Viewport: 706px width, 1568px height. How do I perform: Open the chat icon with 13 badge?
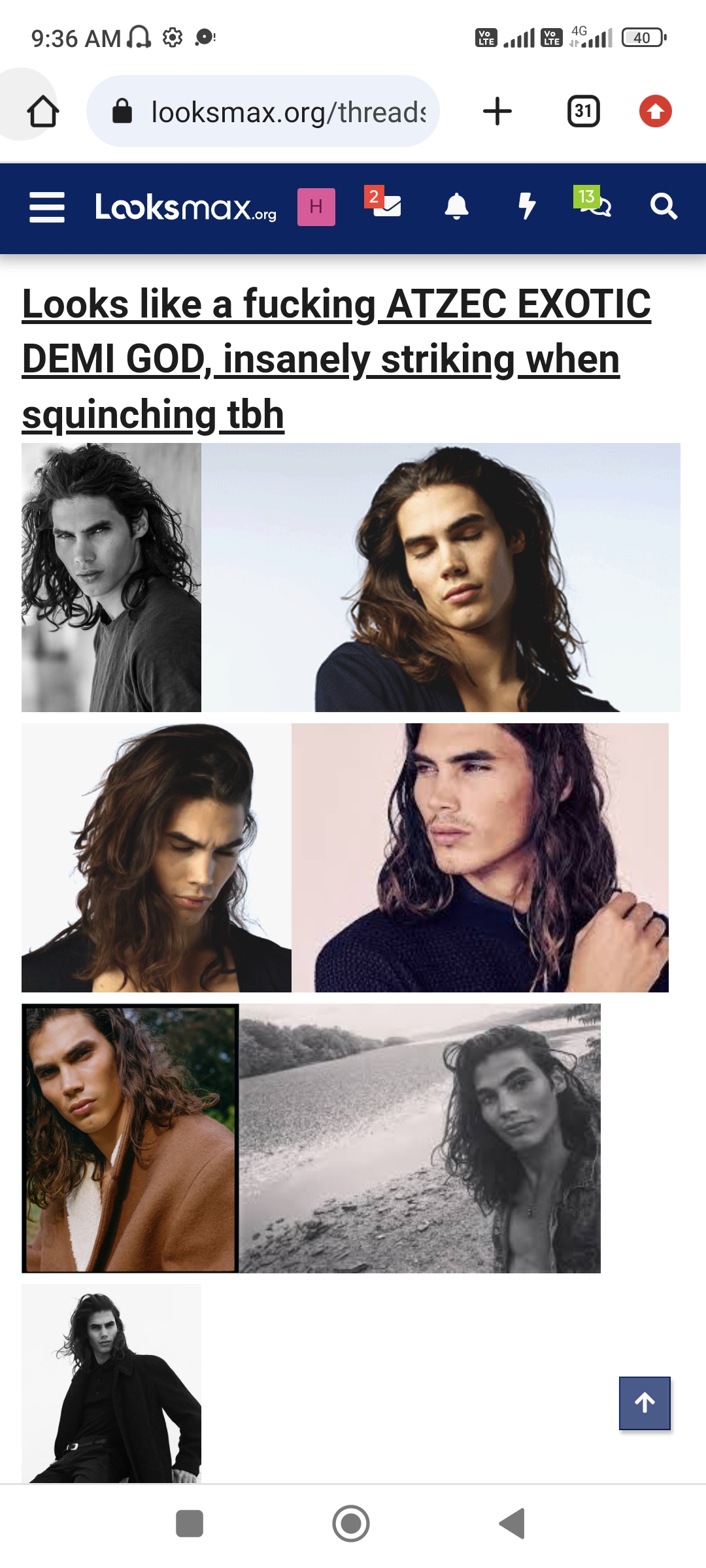(594, 204)
